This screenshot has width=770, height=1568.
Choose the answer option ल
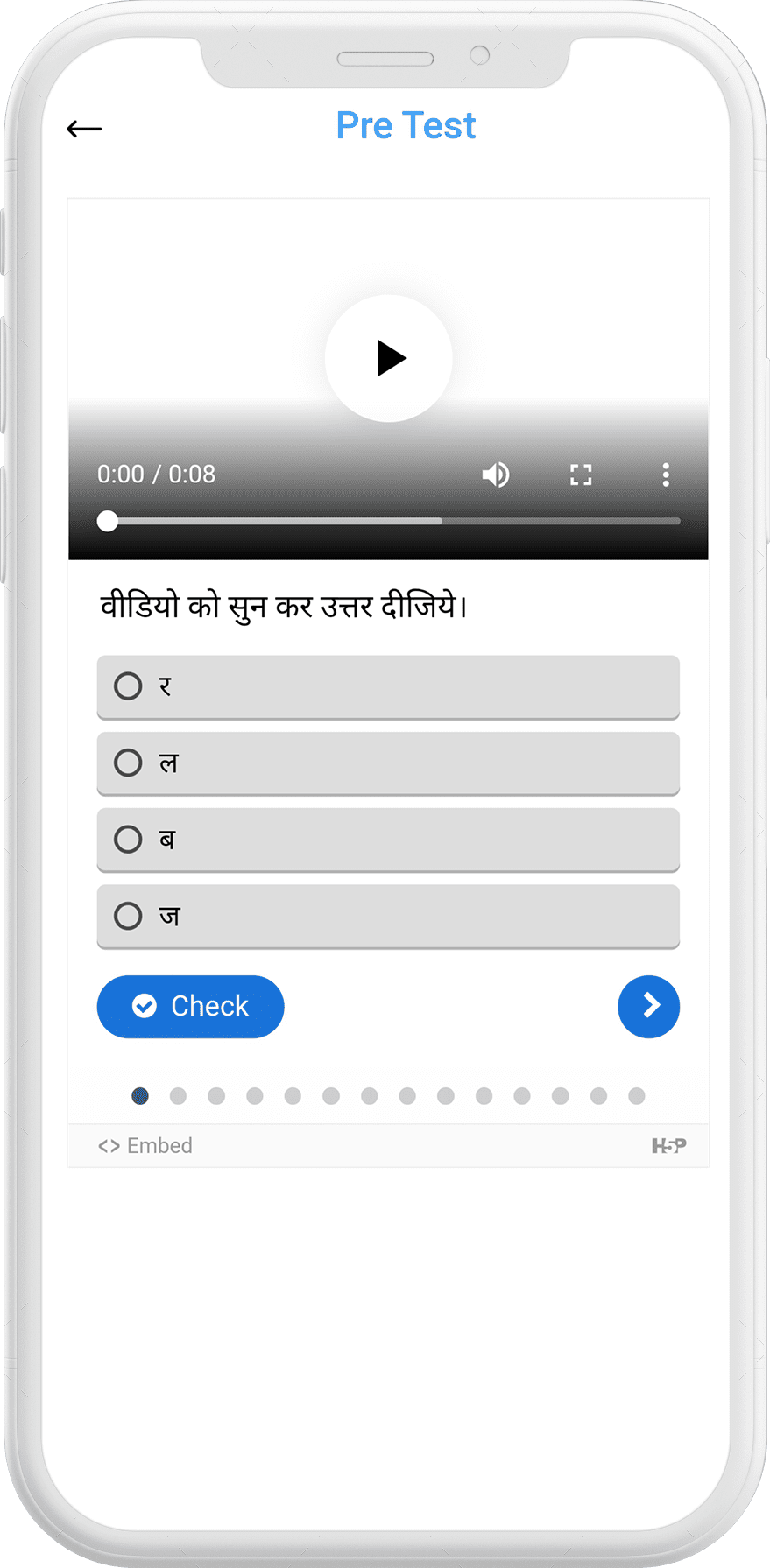coord(388,763)
